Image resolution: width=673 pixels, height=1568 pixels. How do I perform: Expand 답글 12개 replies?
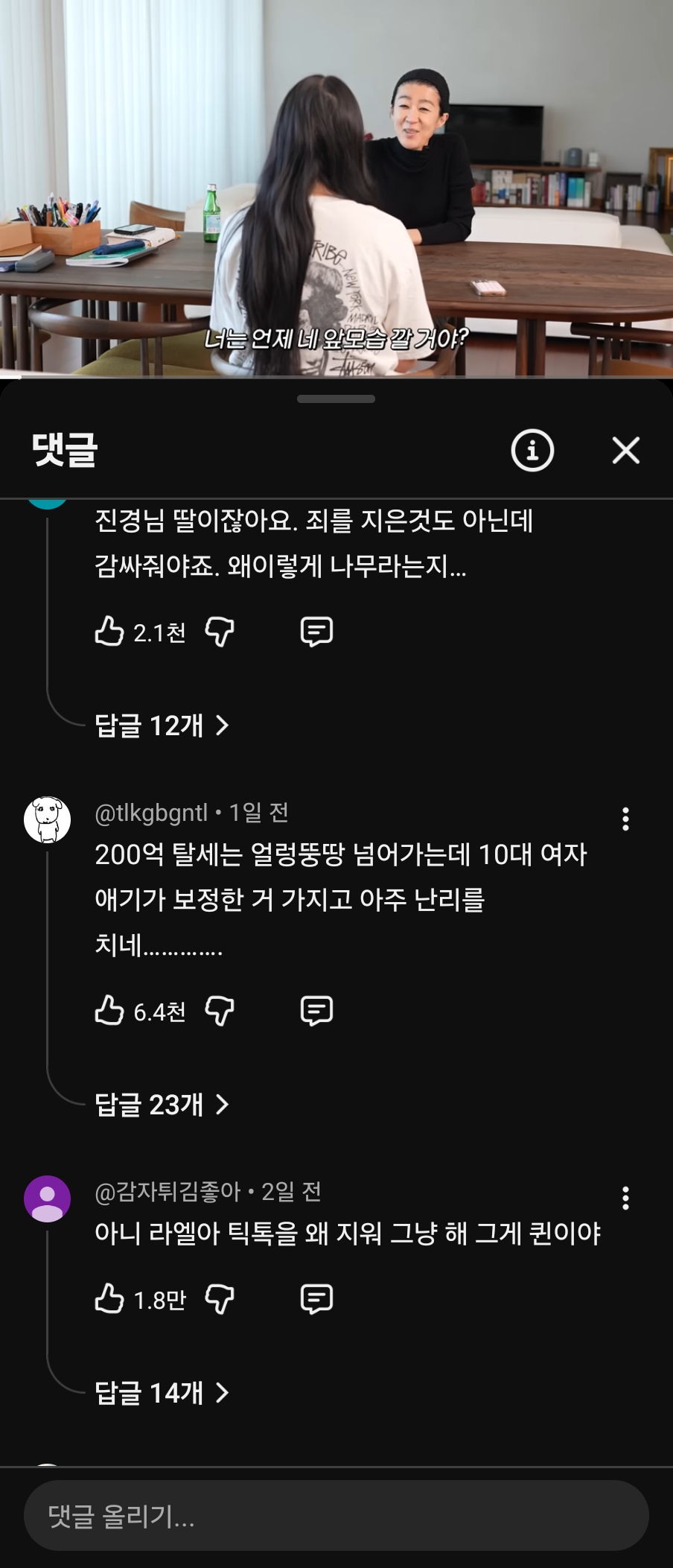161,725
